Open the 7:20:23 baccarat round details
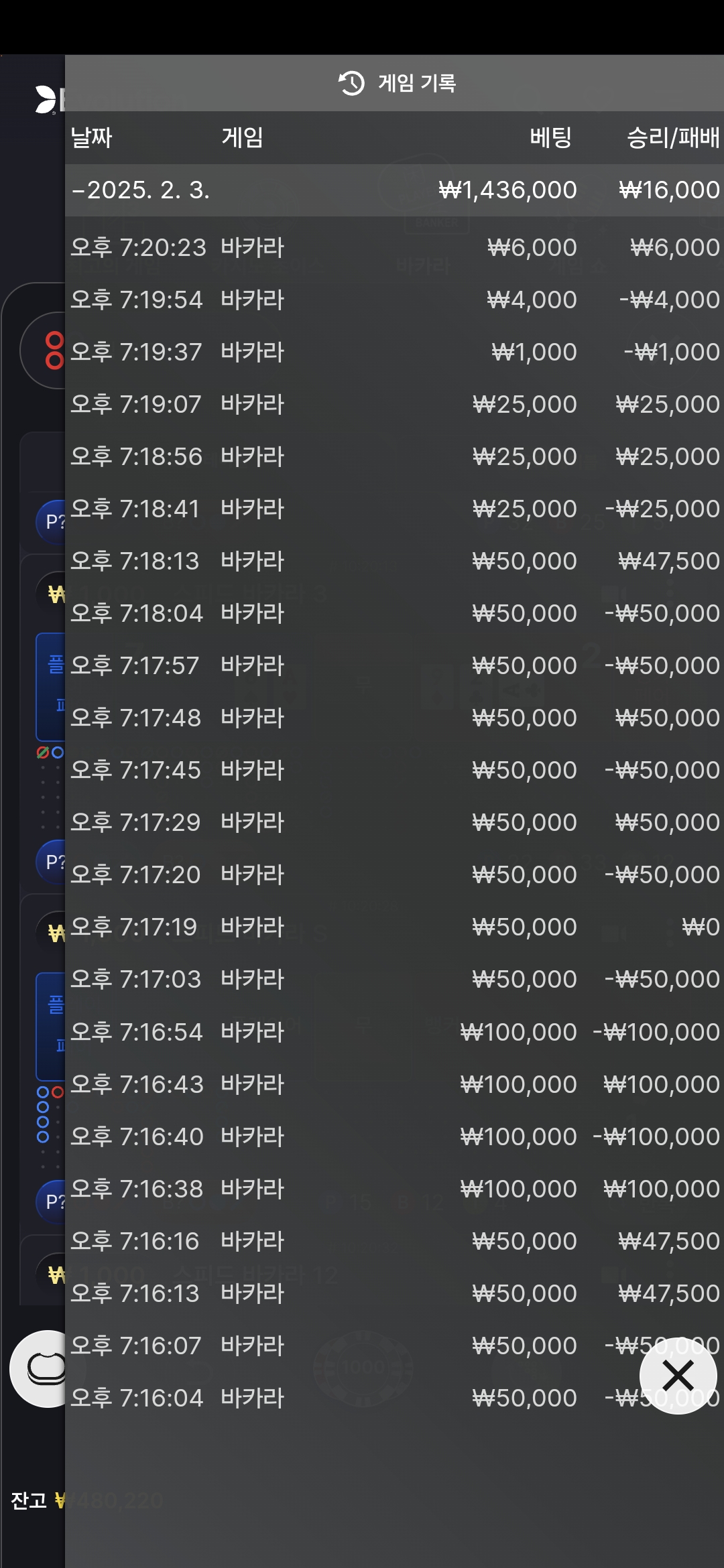The image size is (724, 1568). coord(394,248)
